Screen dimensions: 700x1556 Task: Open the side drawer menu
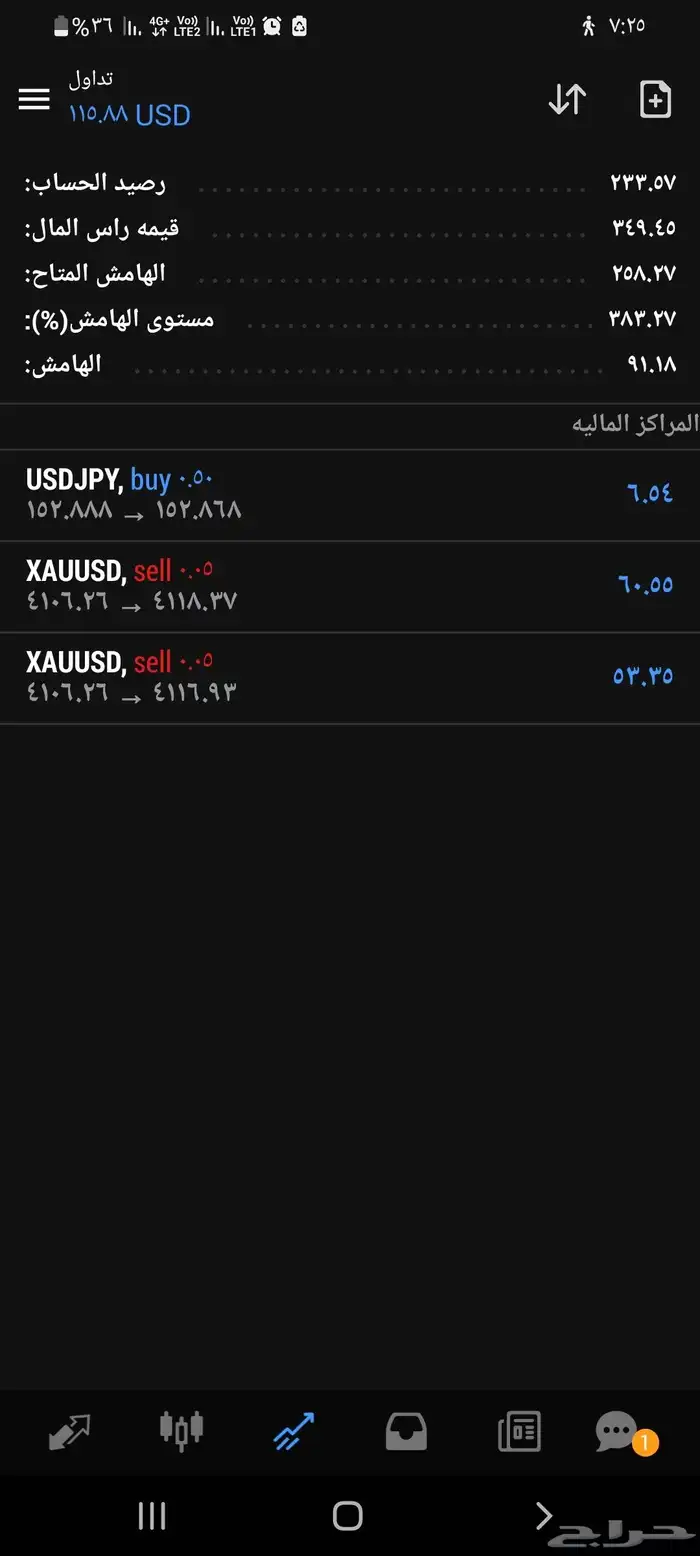coord(34,99)
